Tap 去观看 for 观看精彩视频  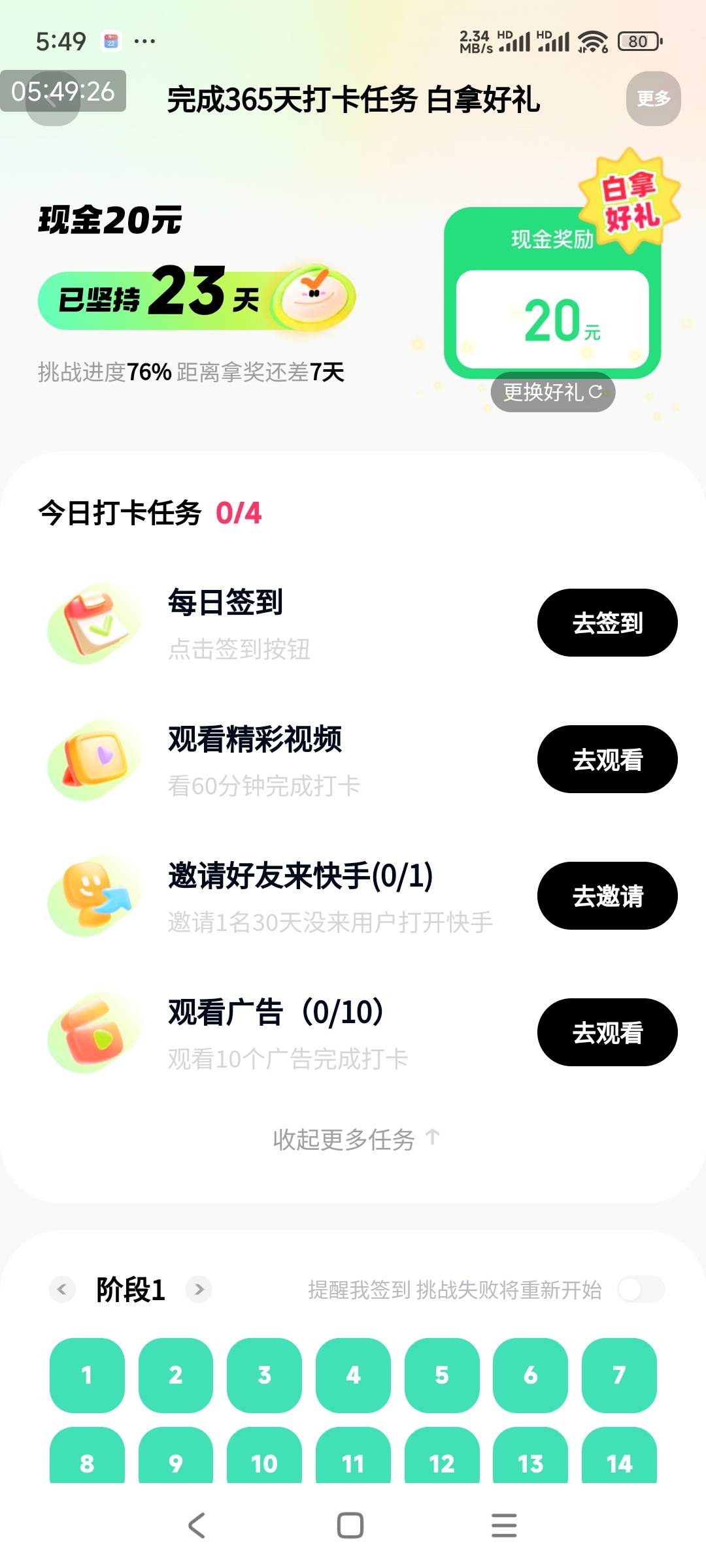click(x=607, y=759)
